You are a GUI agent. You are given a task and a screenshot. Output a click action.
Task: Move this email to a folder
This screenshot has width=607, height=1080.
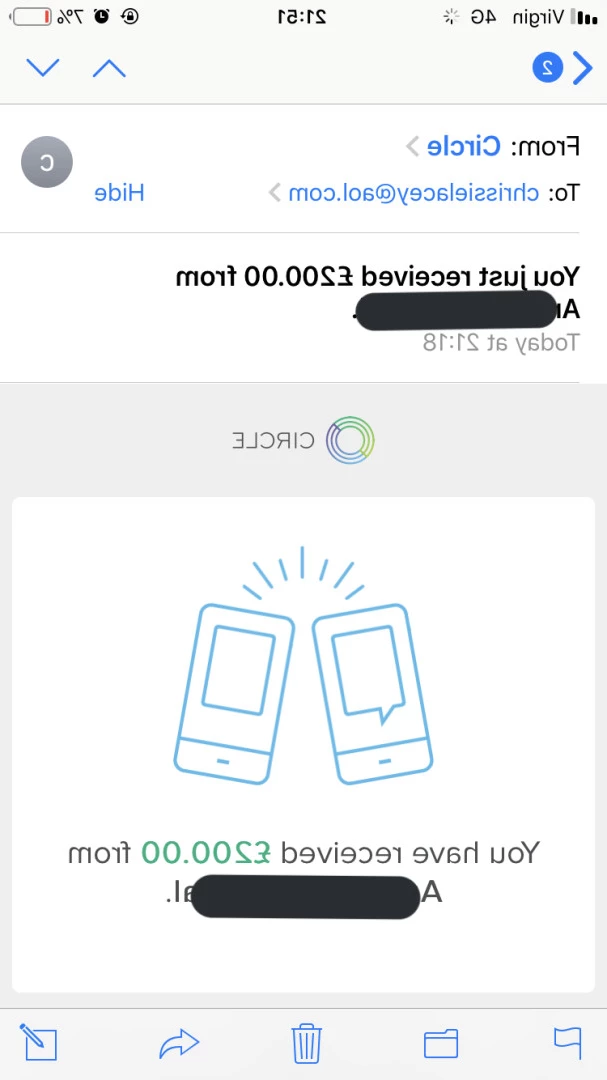click(441, 1043)
